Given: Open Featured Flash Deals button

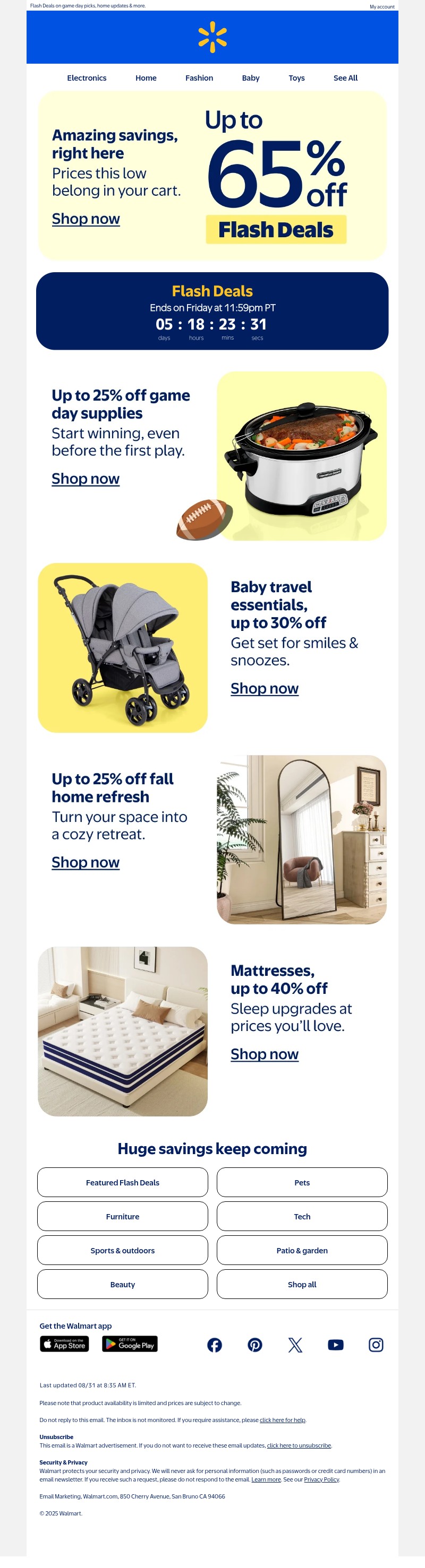Looking at the screenshot, I should (x=123, y=1182).
